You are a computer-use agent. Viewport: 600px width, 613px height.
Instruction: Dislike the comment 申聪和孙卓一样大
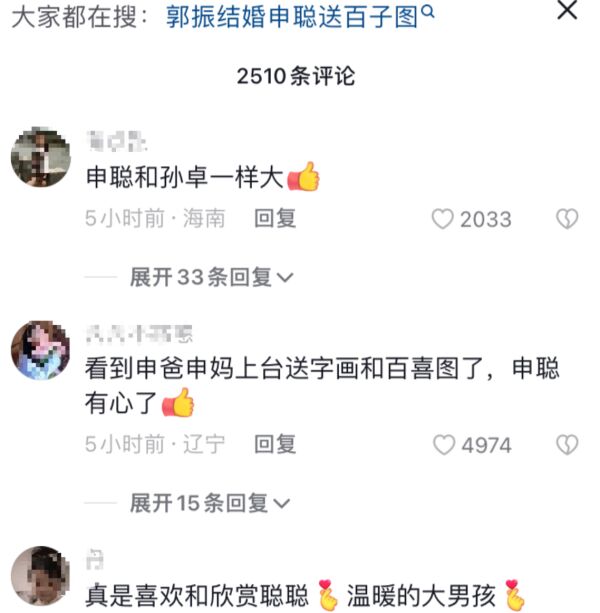pyautogui.click(x=567, y=219)
